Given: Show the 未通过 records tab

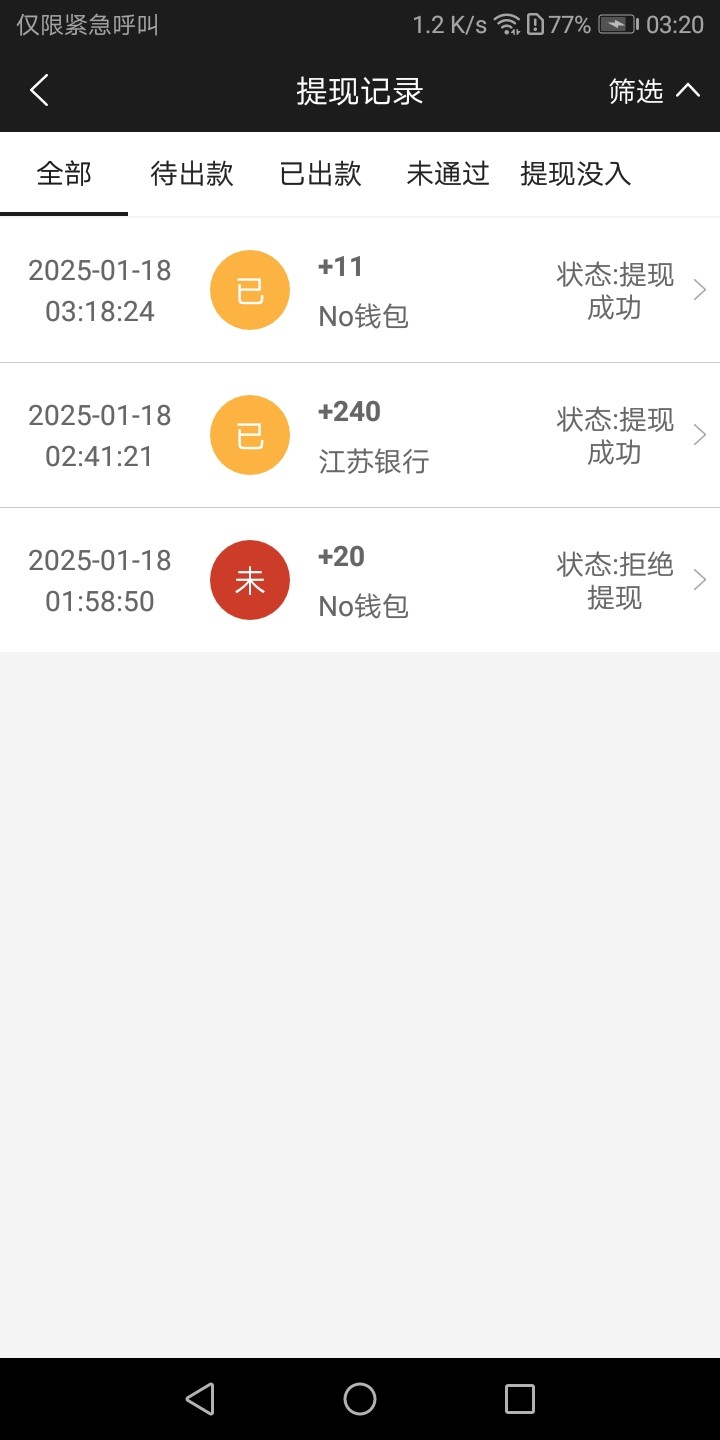Looking at the screenshot, I should click(448, 174).
